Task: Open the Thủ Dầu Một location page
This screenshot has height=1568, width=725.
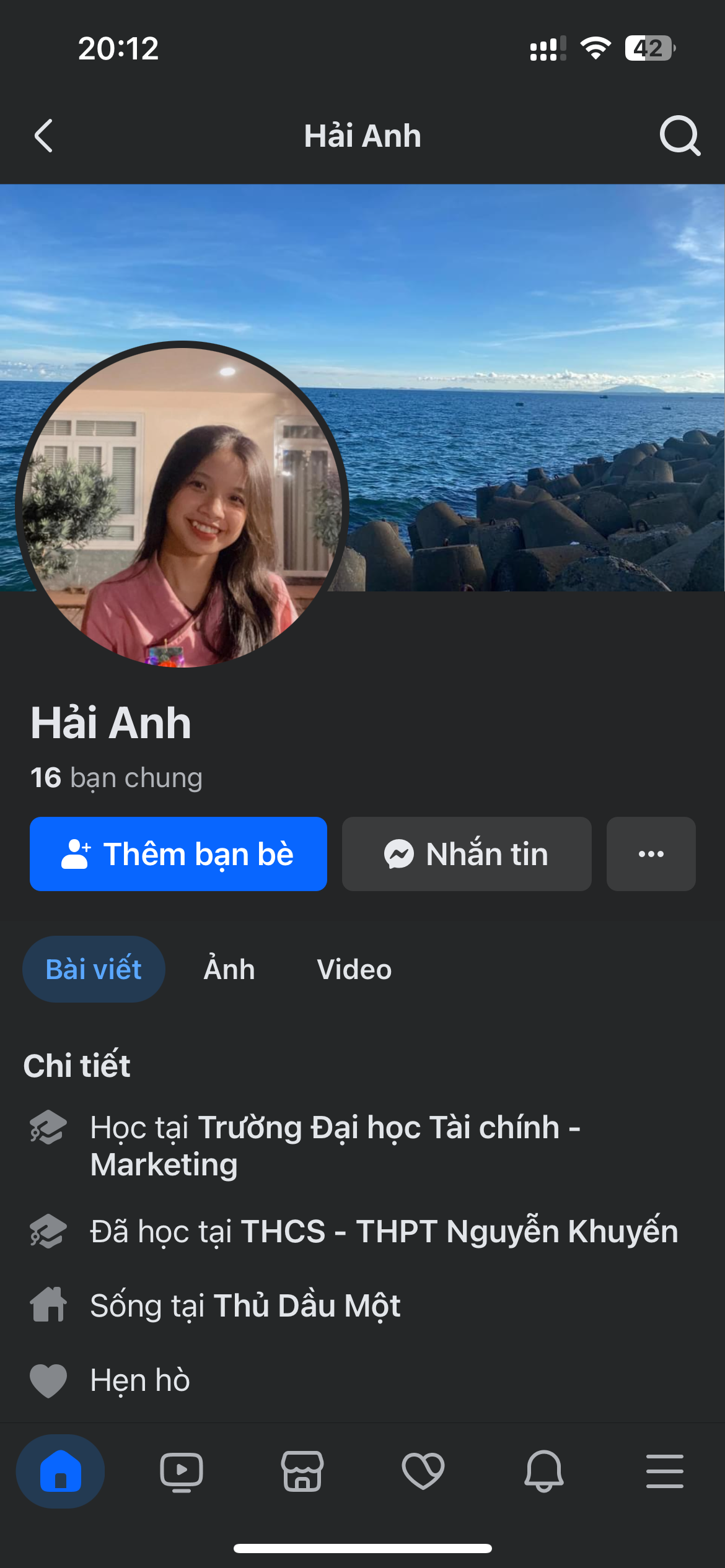Action: [307, 1305]
